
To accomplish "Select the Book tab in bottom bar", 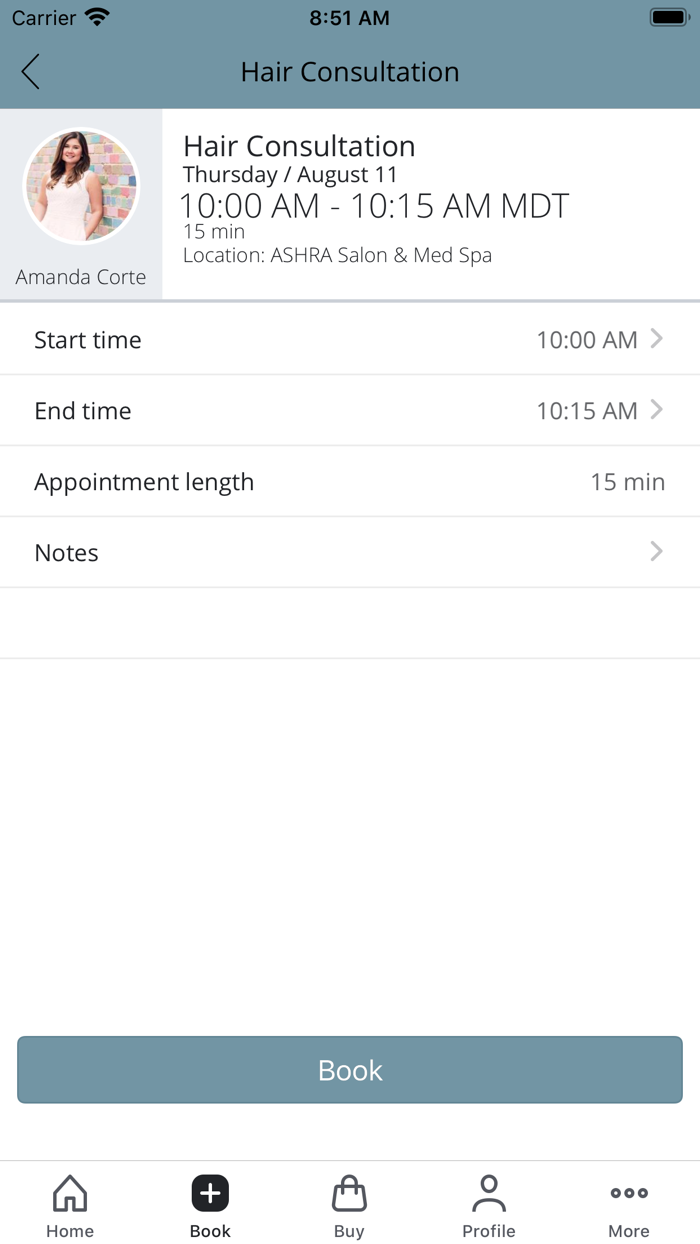I will point(210,1207).
